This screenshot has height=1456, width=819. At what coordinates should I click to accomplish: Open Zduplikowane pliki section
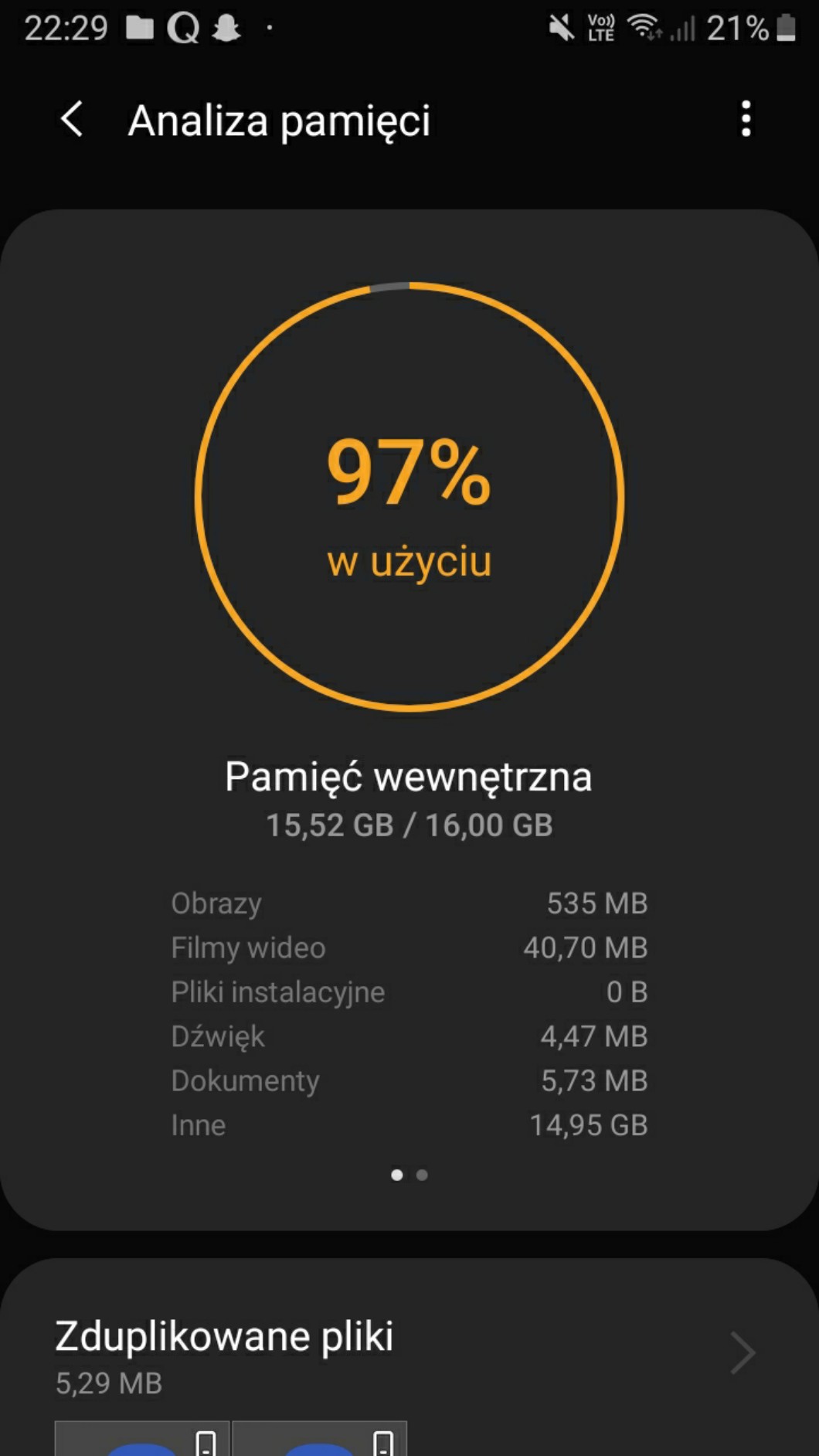click(402, 1352)
